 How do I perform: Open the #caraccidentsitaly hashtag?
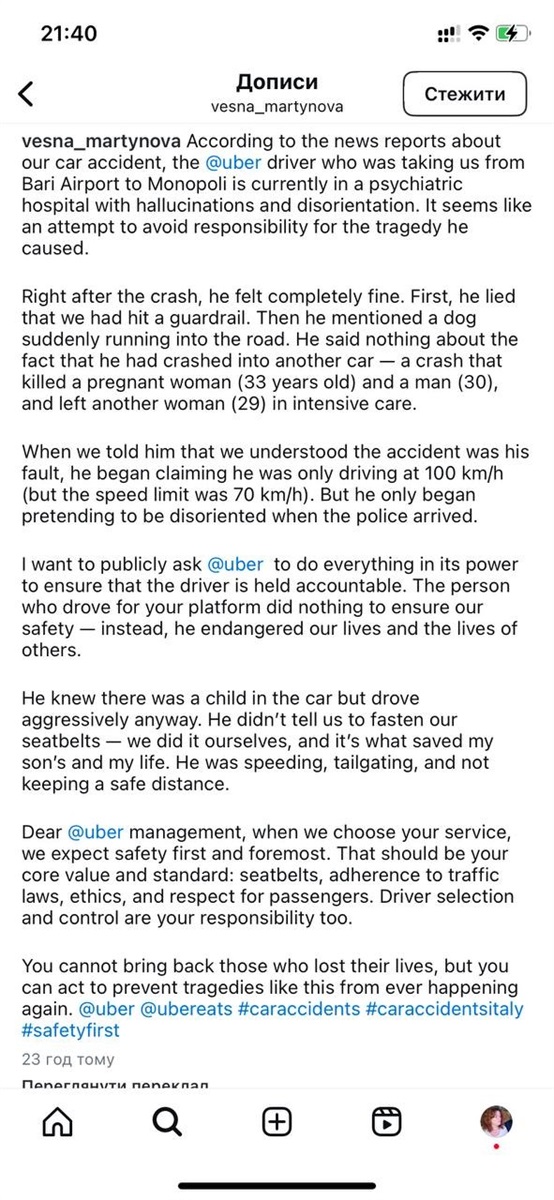click(445, 1009)
